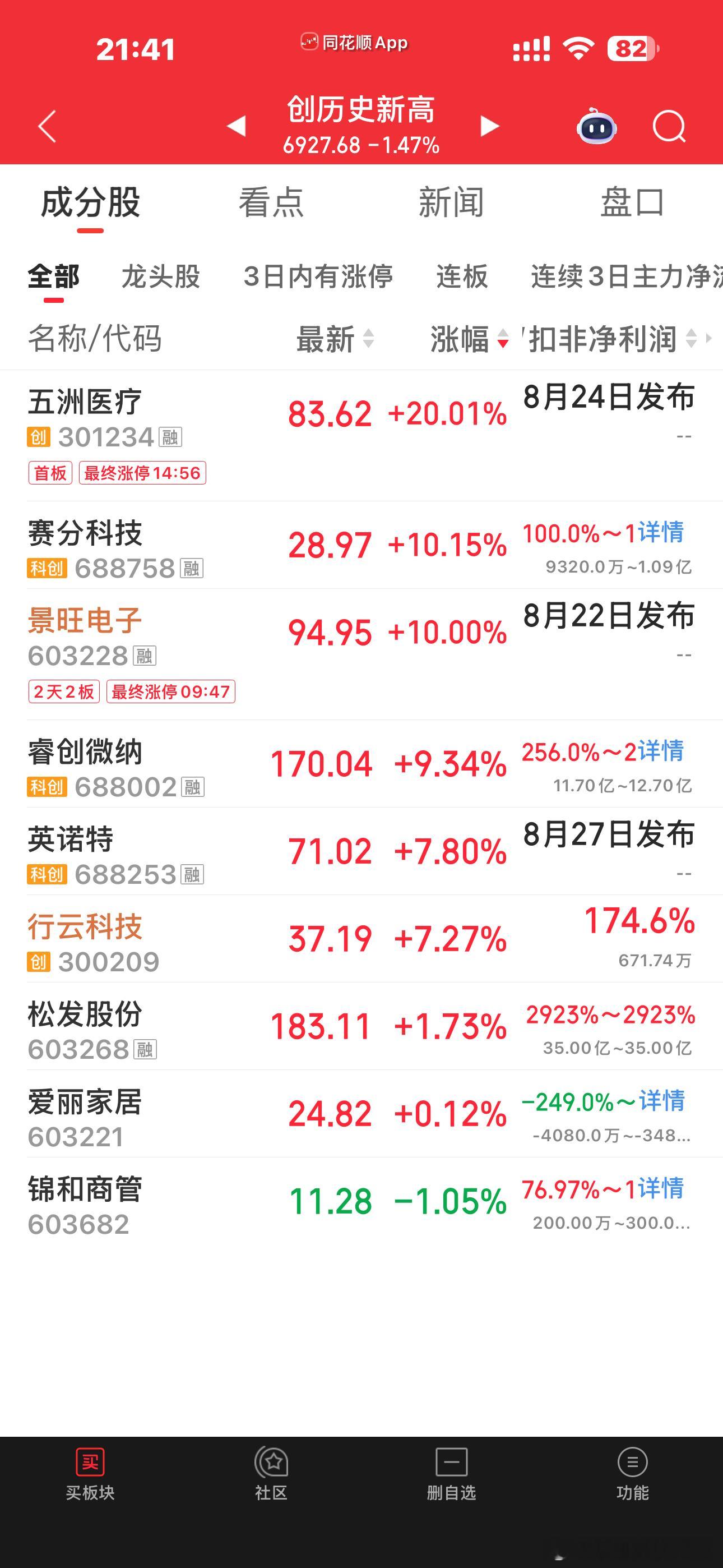Image resolution: width=723 pixels, height=1568 pixels.
Task: Go back using the top-left arrow
Action: 47,126
